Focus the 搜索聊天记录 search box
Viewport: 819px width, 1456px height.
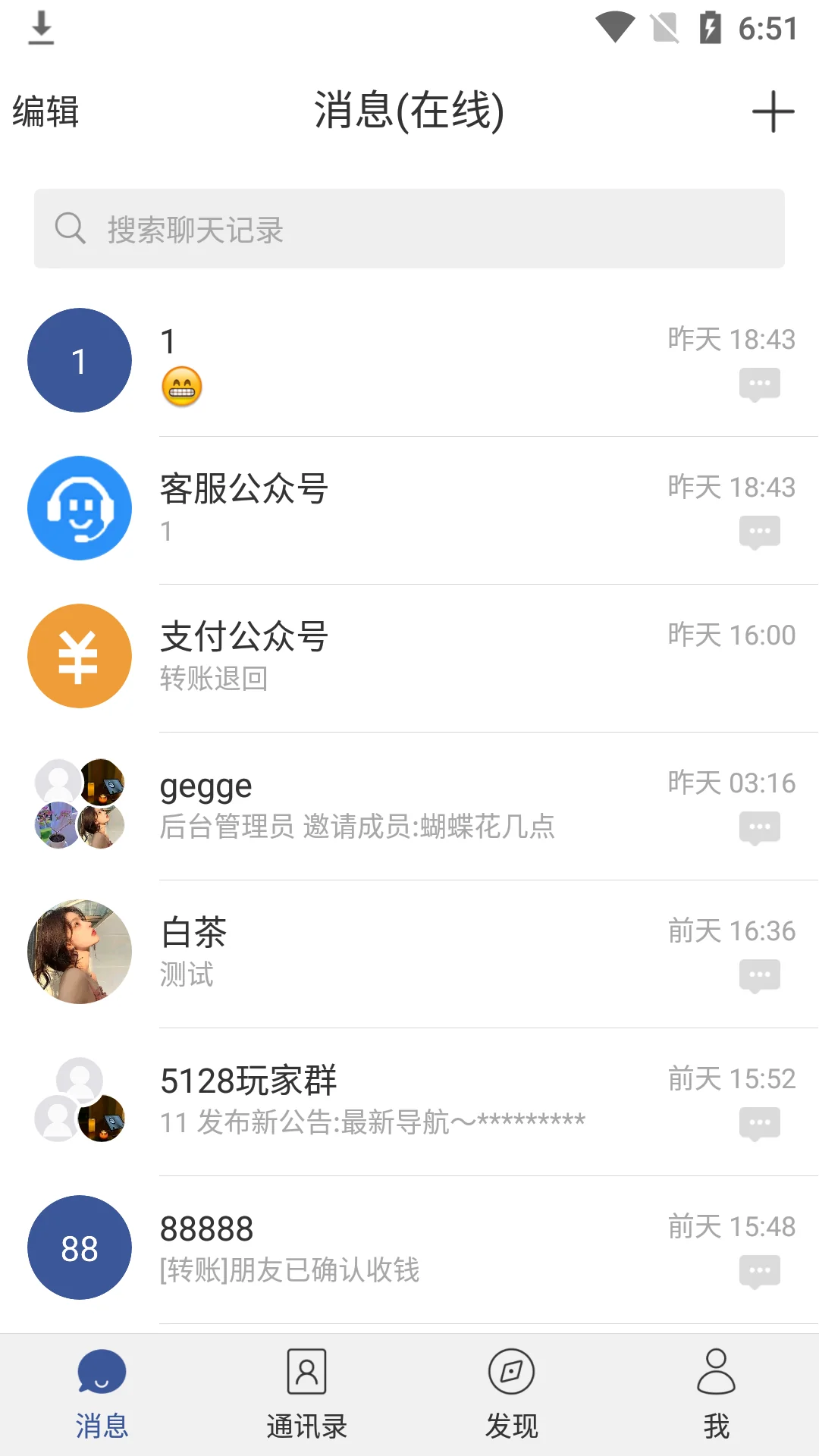coord(409,229)
